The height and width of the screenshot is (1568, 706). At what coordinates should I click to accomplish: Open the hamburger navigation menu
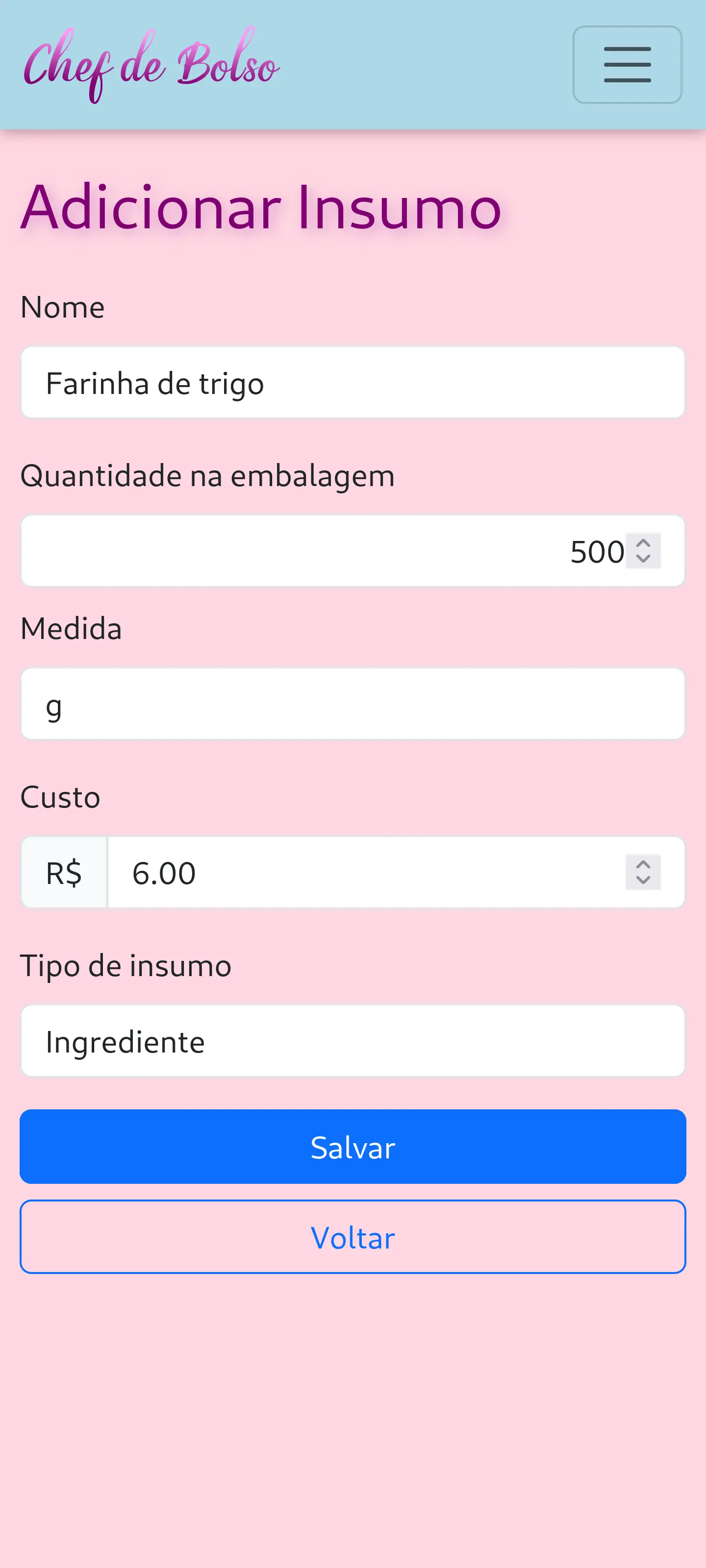click(627, 65)
